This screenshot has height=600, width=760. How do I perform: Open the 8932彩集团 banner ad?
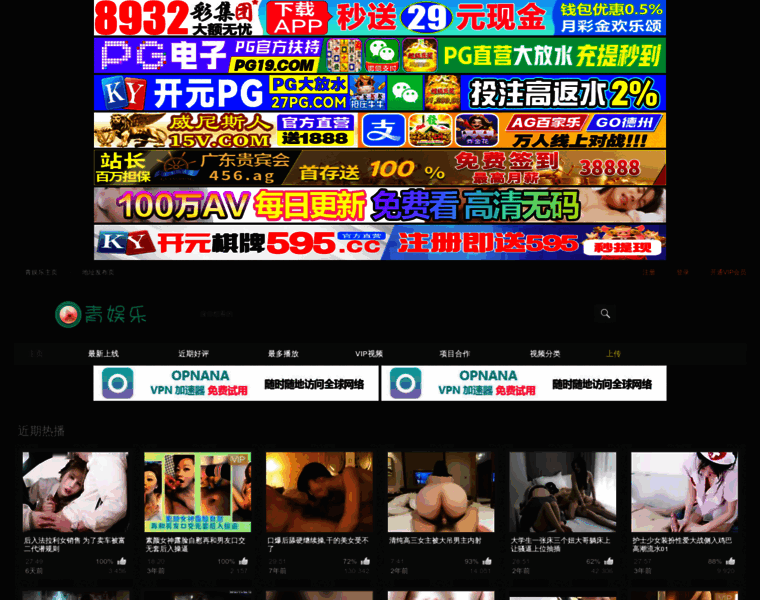pos(380,18)
